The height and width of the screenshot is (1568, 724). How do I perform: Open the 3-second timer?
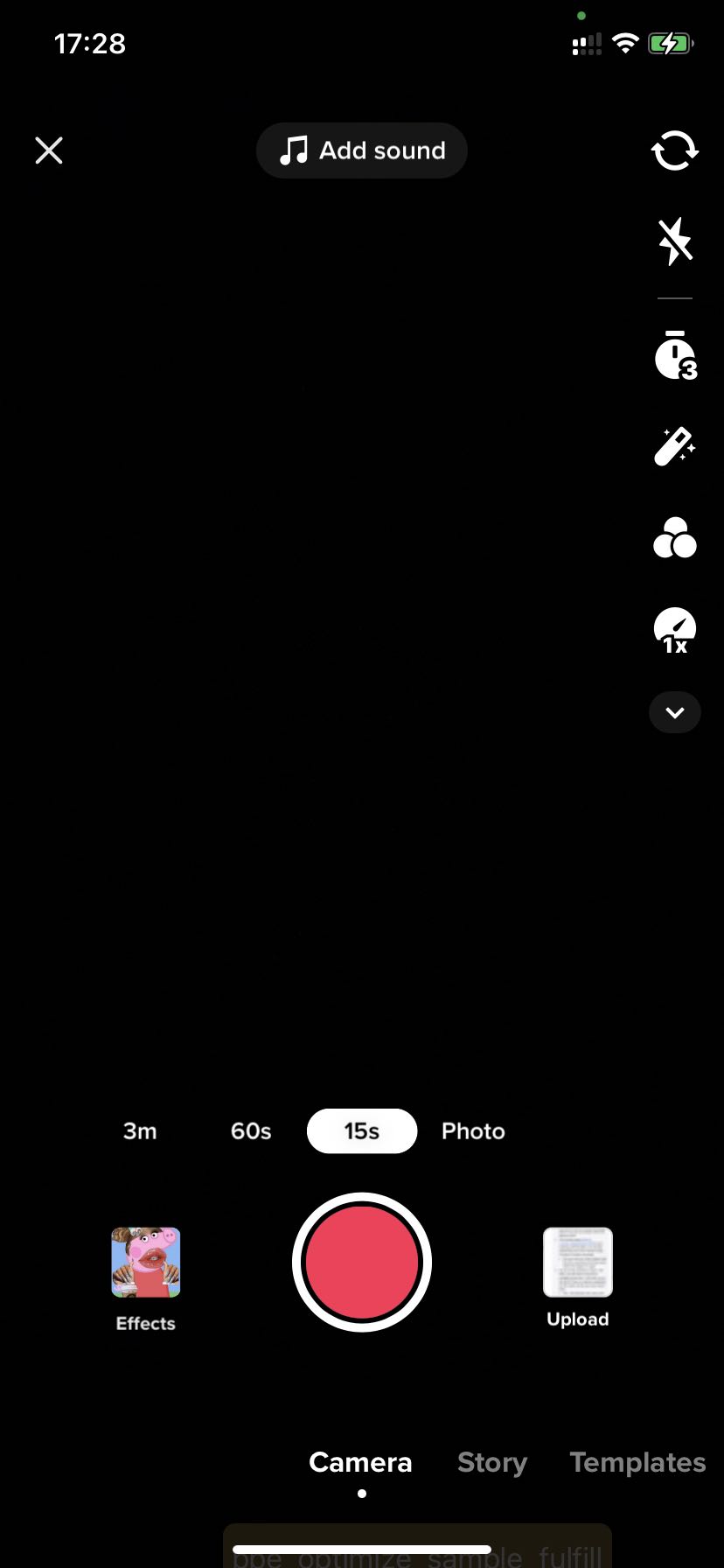tap(675, 356)
